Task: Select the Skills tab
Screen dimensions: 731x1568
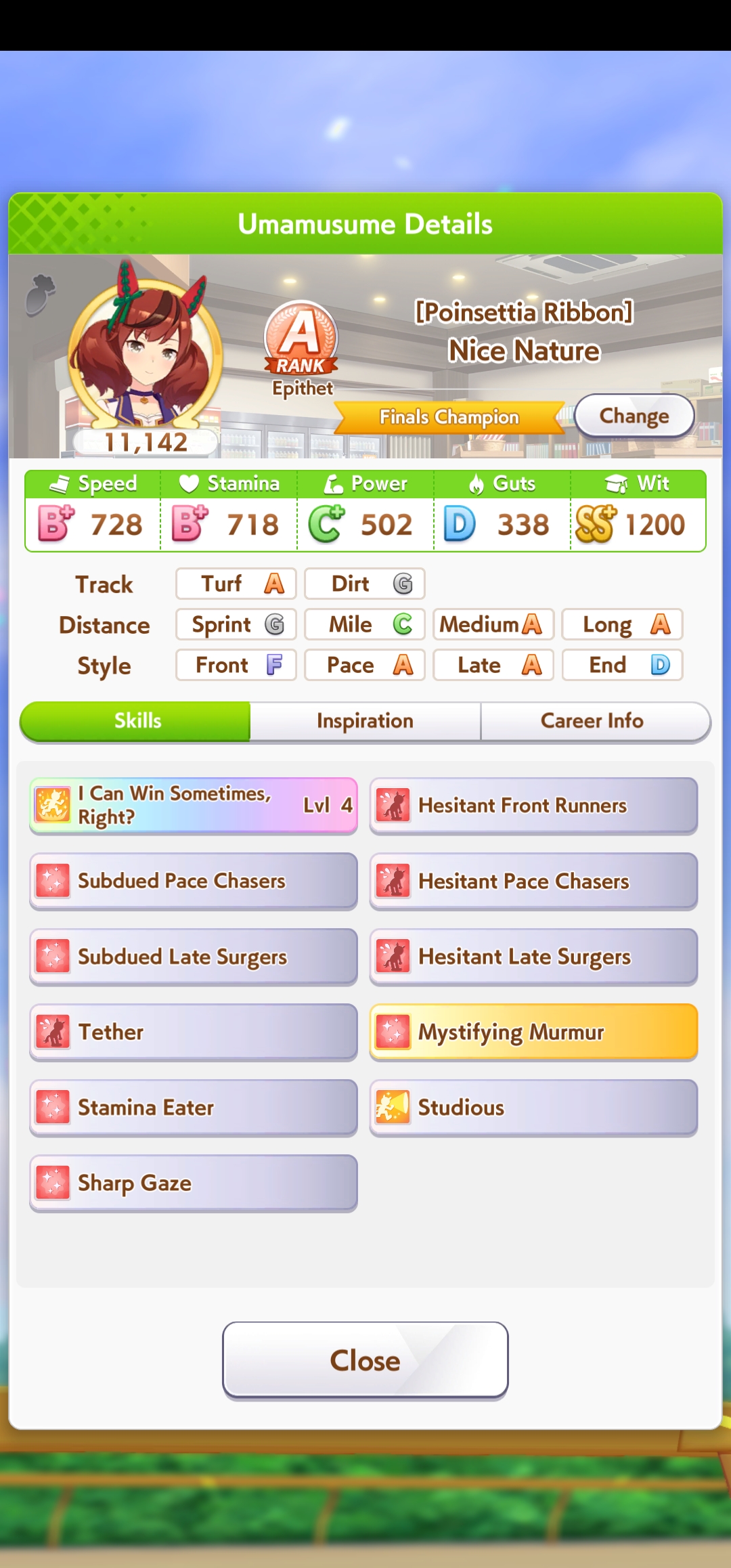Action: coord(137,721)
